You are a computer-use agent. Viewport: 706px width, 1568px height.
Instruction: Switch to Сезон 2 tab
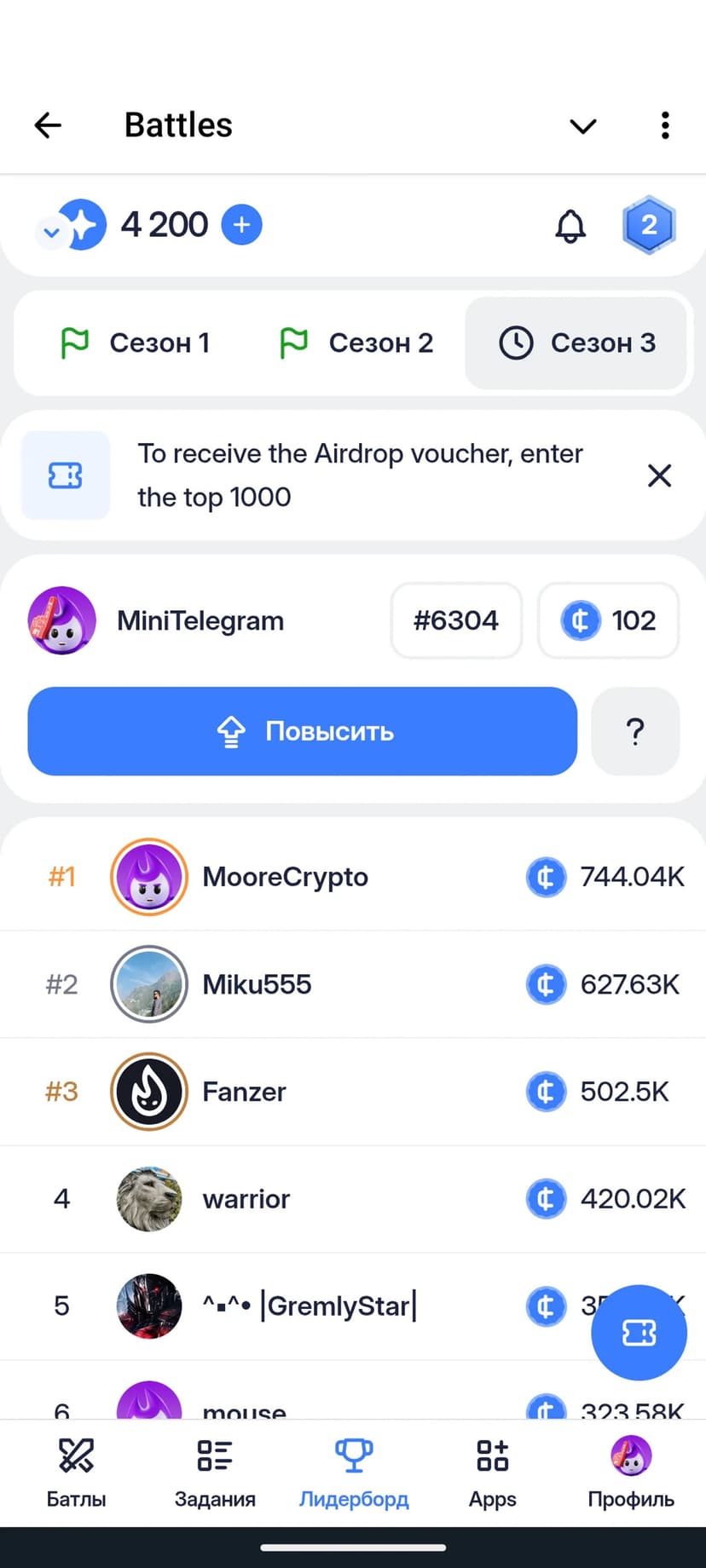coord(356,343)
